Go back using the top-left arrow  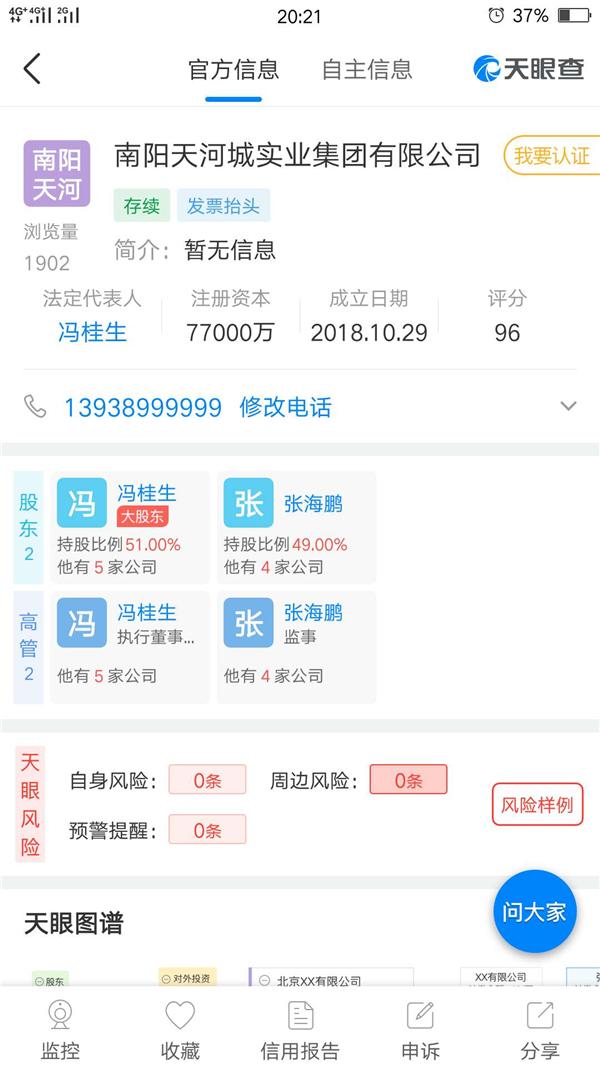32,69
